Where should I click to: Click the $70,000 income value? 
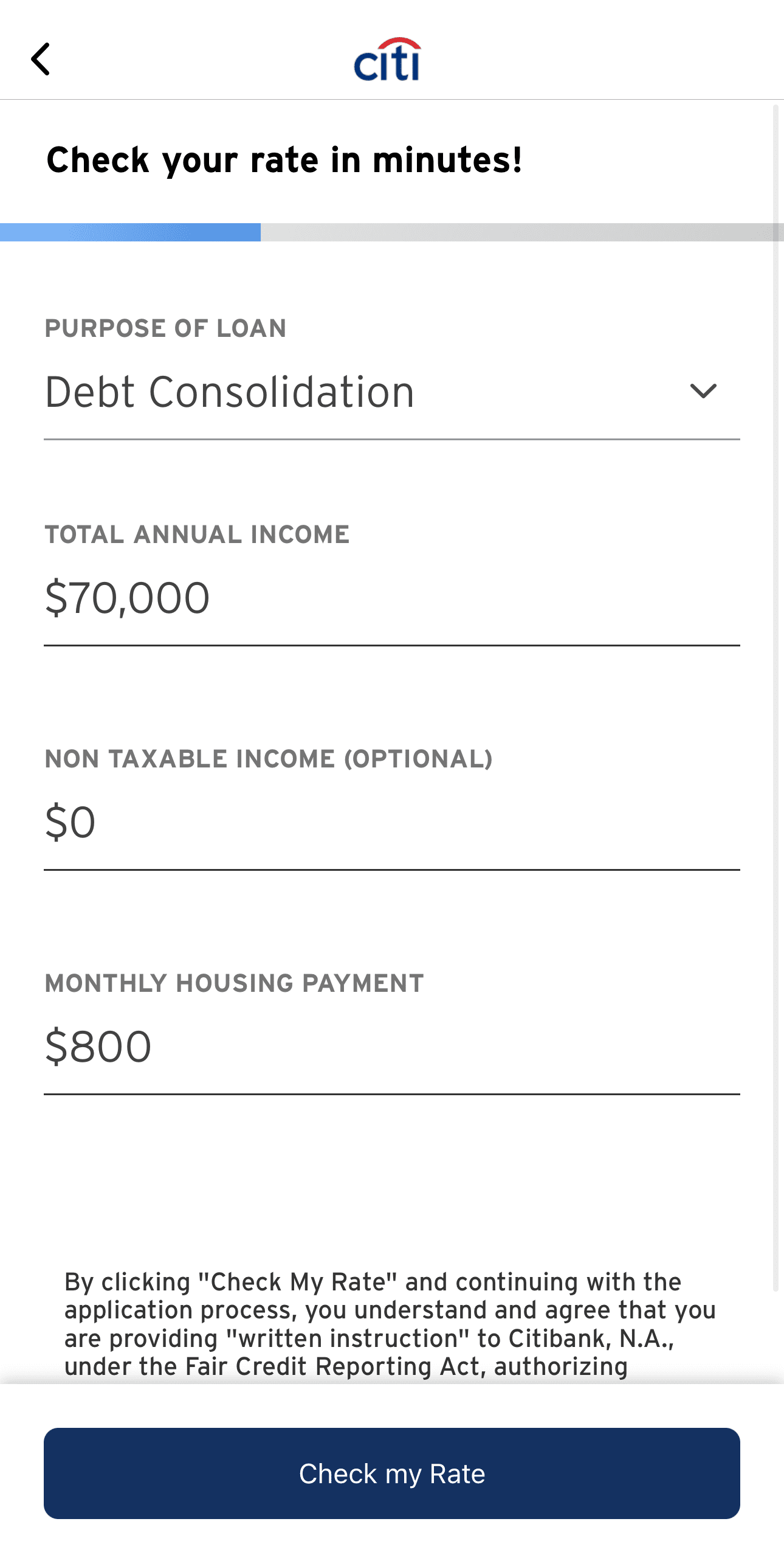pos(126,599)
